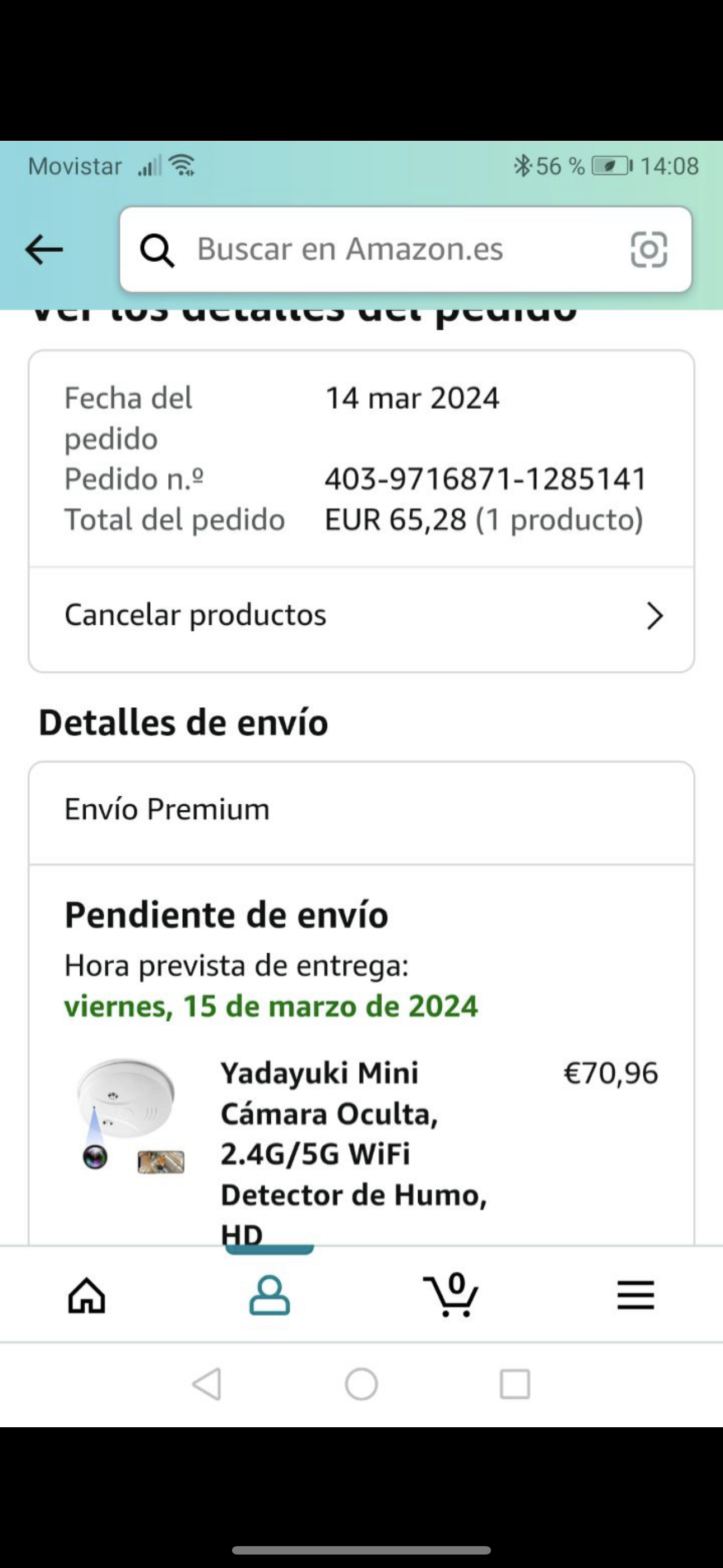The image size is (723, 1568).
Task: Switch to the account profile tab
Action: point(270,1295)
